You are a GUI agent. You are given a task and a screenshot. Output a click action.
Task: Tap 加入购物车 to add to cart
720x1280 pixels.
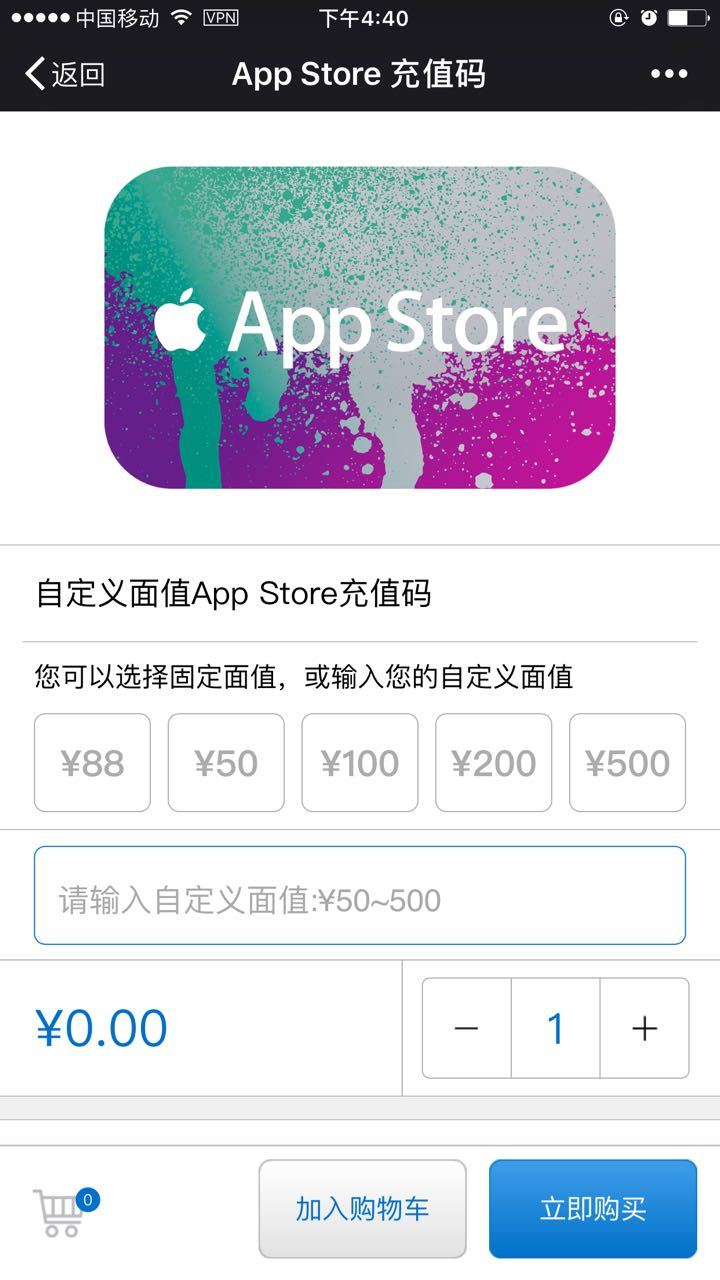[362, 1209]
